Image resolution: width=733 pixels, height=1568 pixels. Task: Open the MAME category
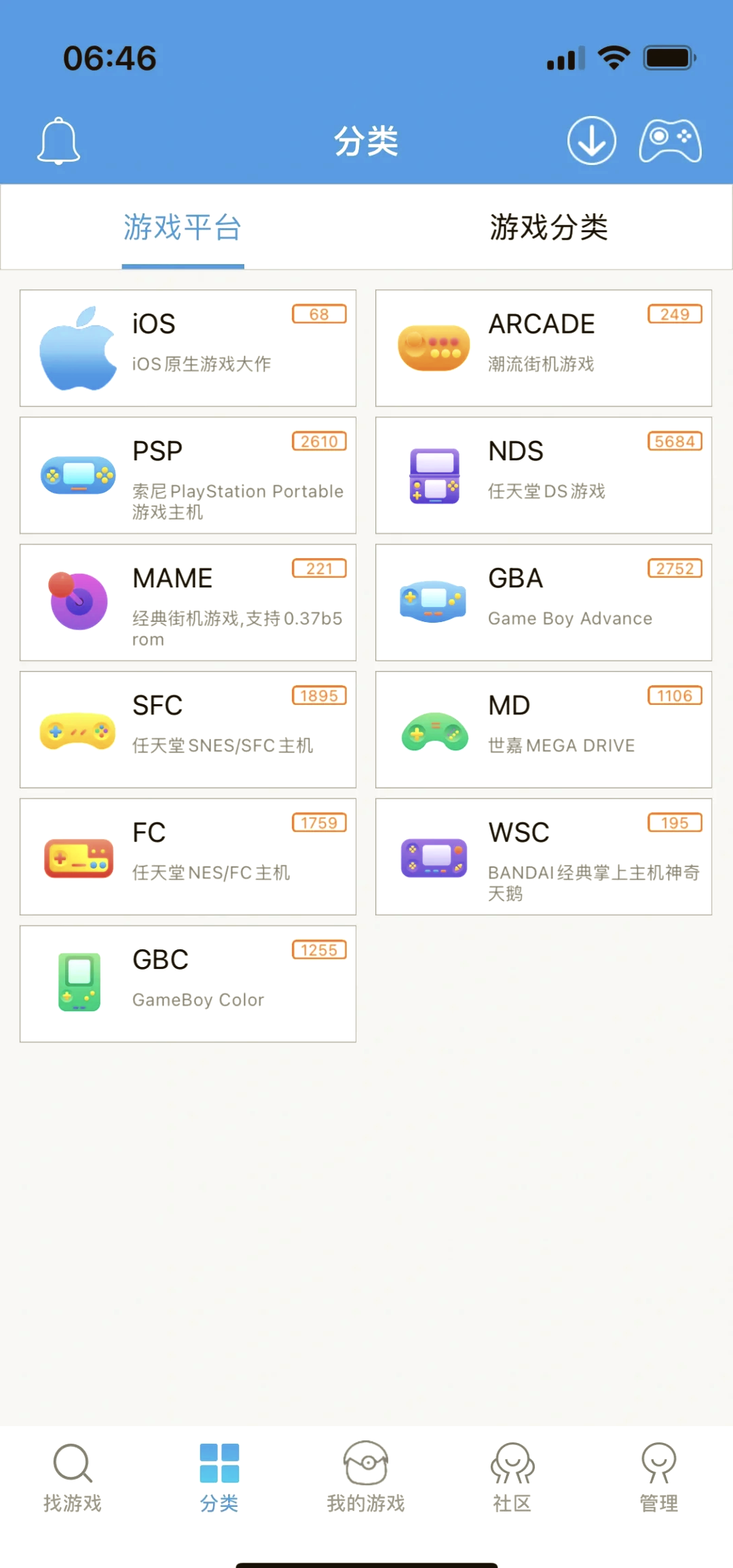pyautogui.click(x=188, y=602)
